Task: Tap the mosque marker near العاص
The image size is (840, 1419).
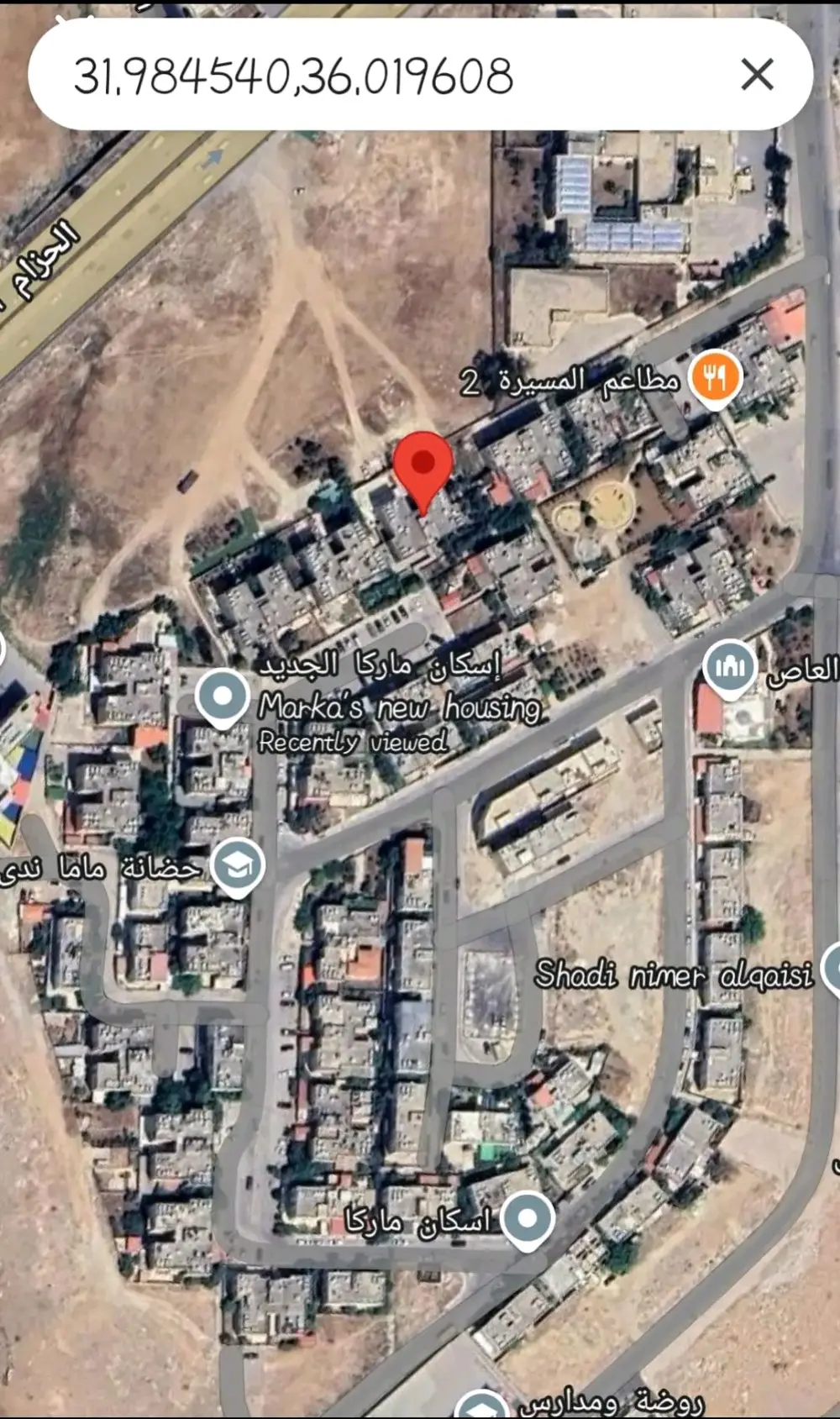Action: [729, 667]
